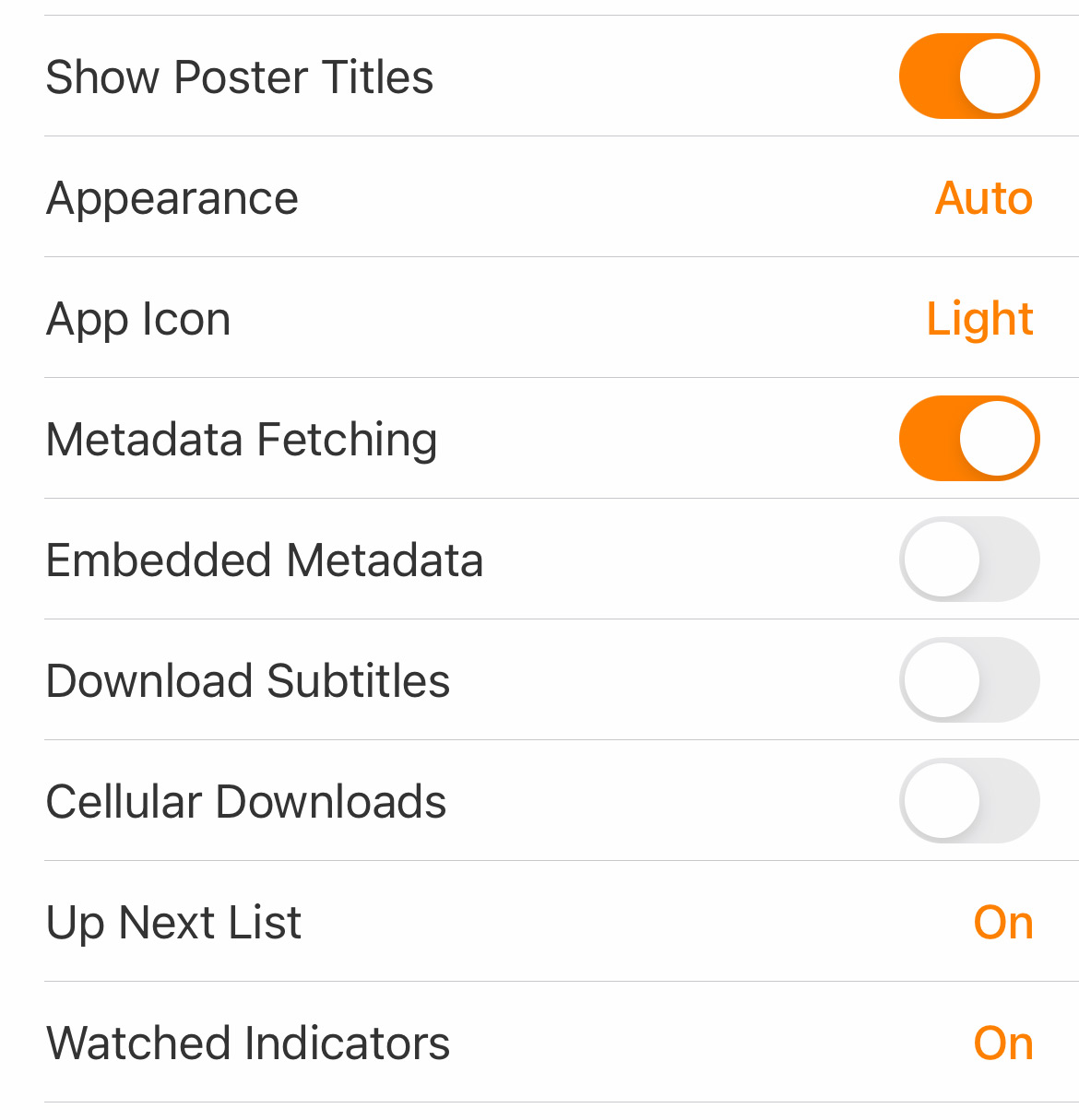The width and height of the screenshot is (1079, 1120).
Task: Tap the Embedded Metadata row
Action: tap(264, 560)
